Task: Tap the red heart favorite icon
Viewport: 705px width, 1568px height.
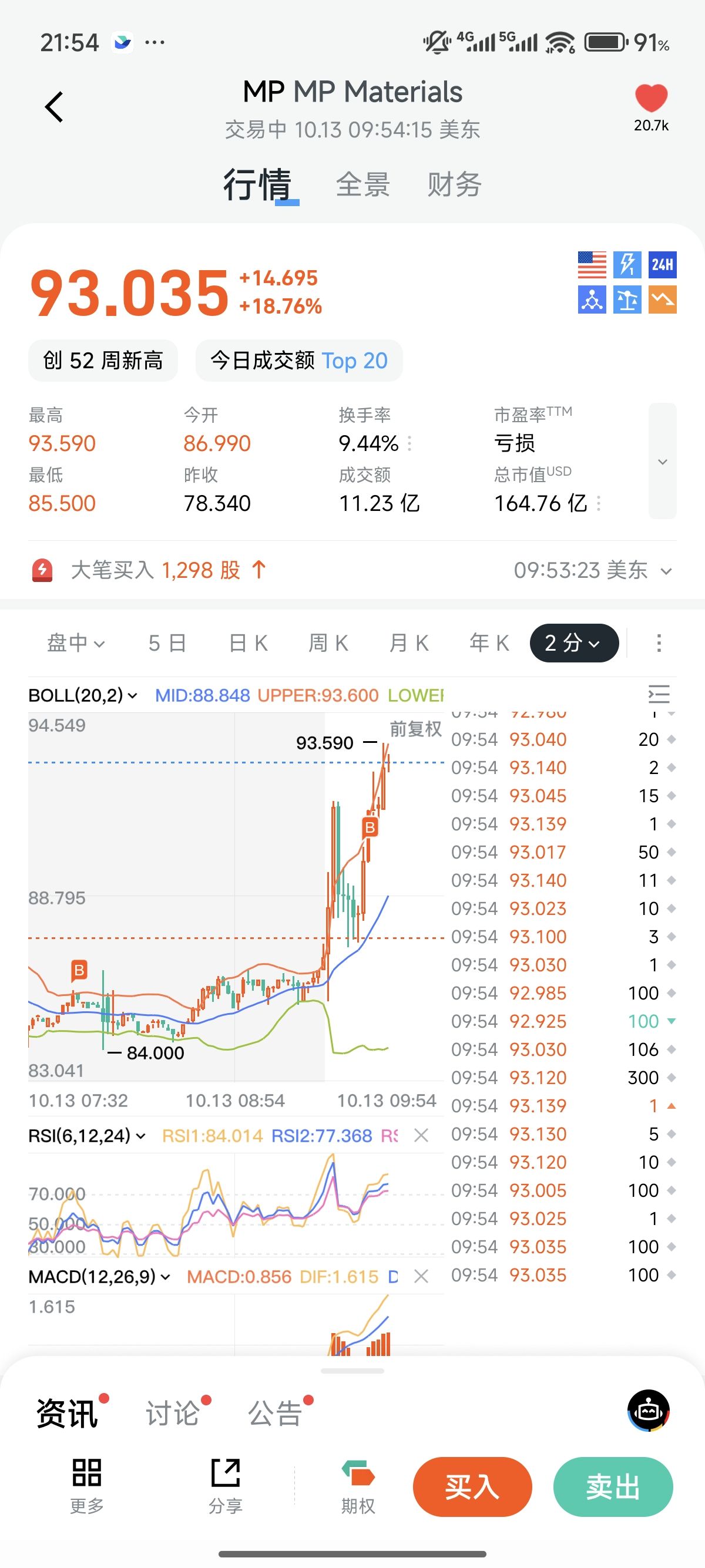Action: click(651, 98)
